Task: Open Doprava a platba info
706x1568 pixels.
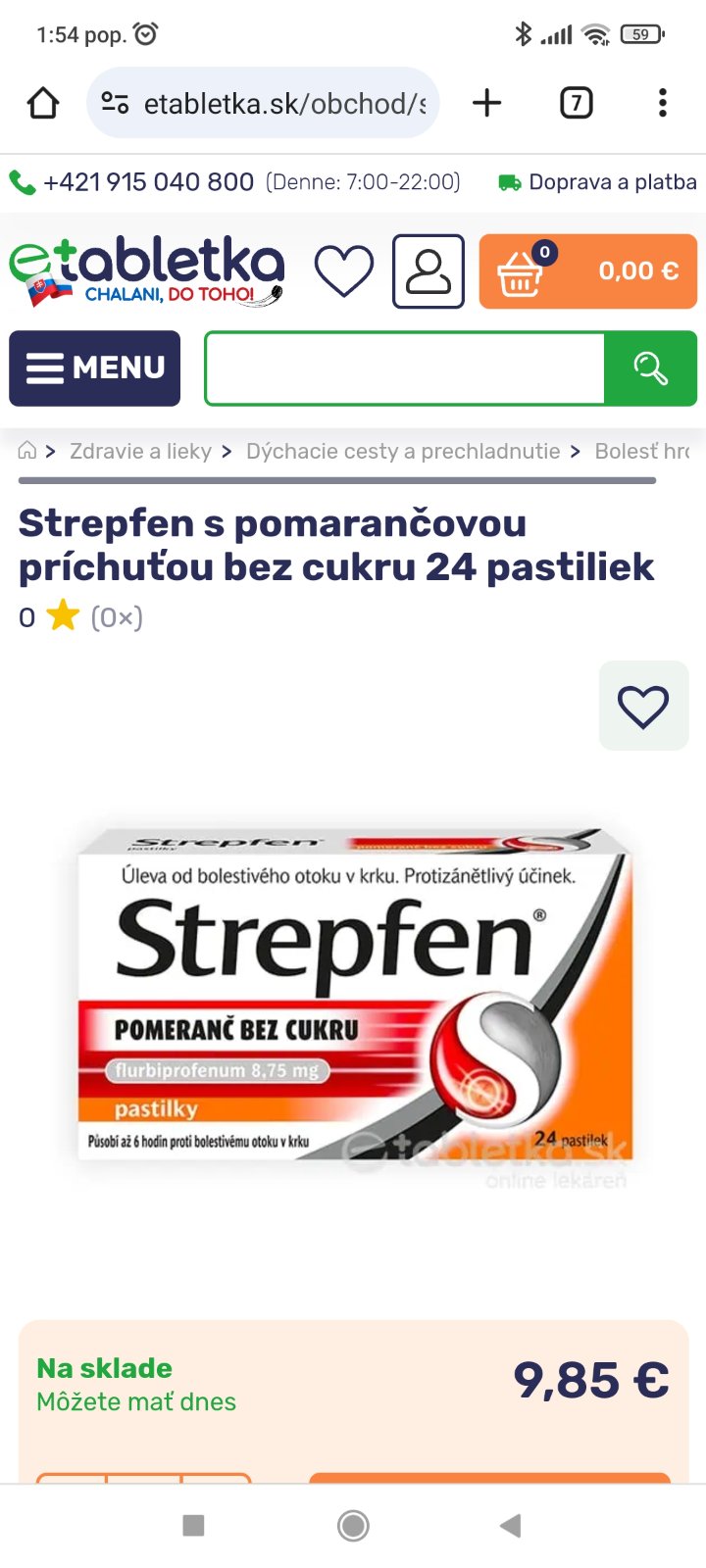Action: [x=598, y=182]
